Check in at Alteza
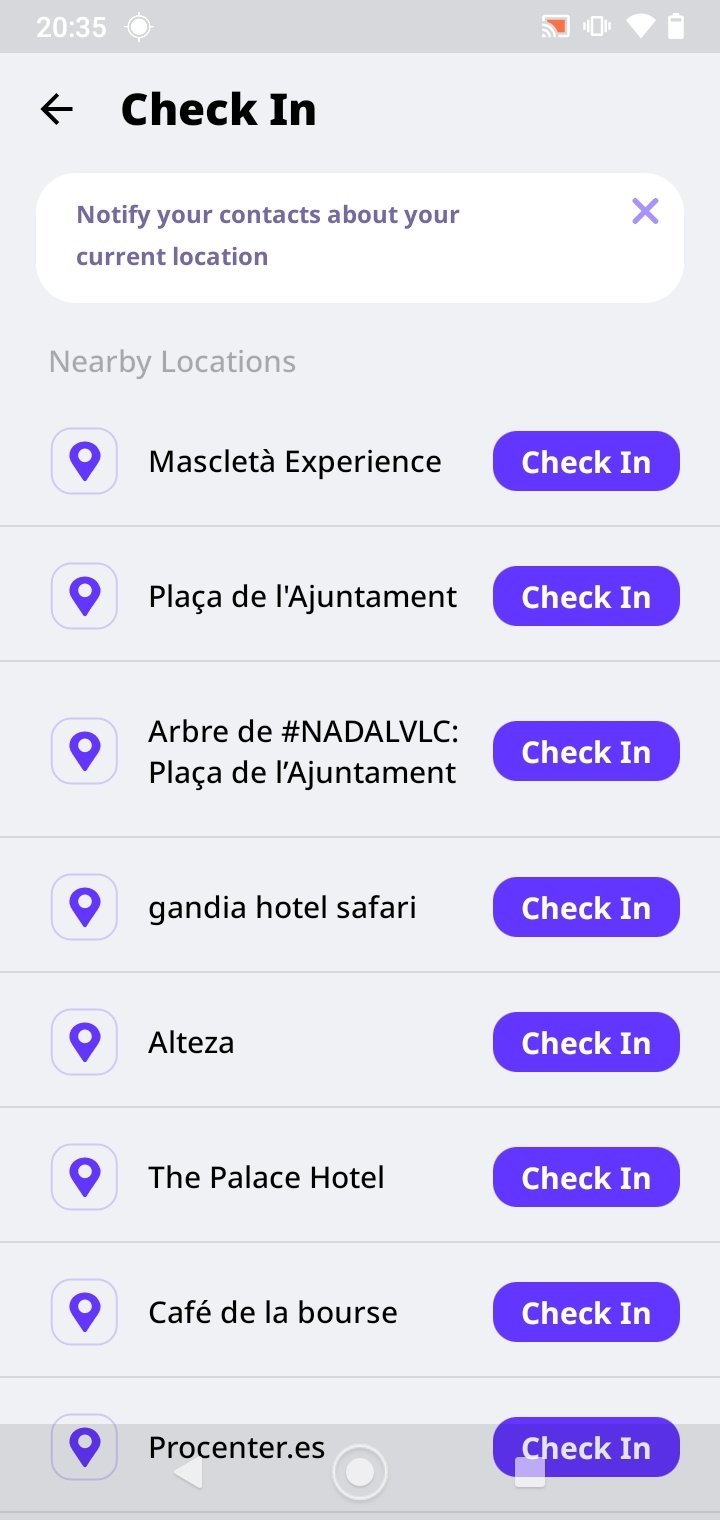This screenshot has width=720, height=1520. click(x=586, y=1042)
